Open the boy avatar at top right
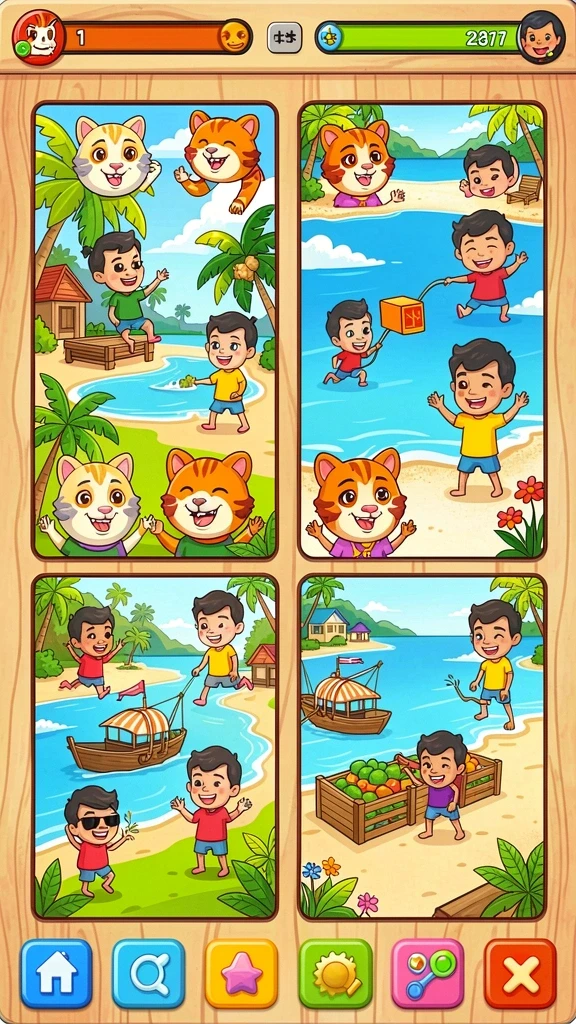 [541, 36]
